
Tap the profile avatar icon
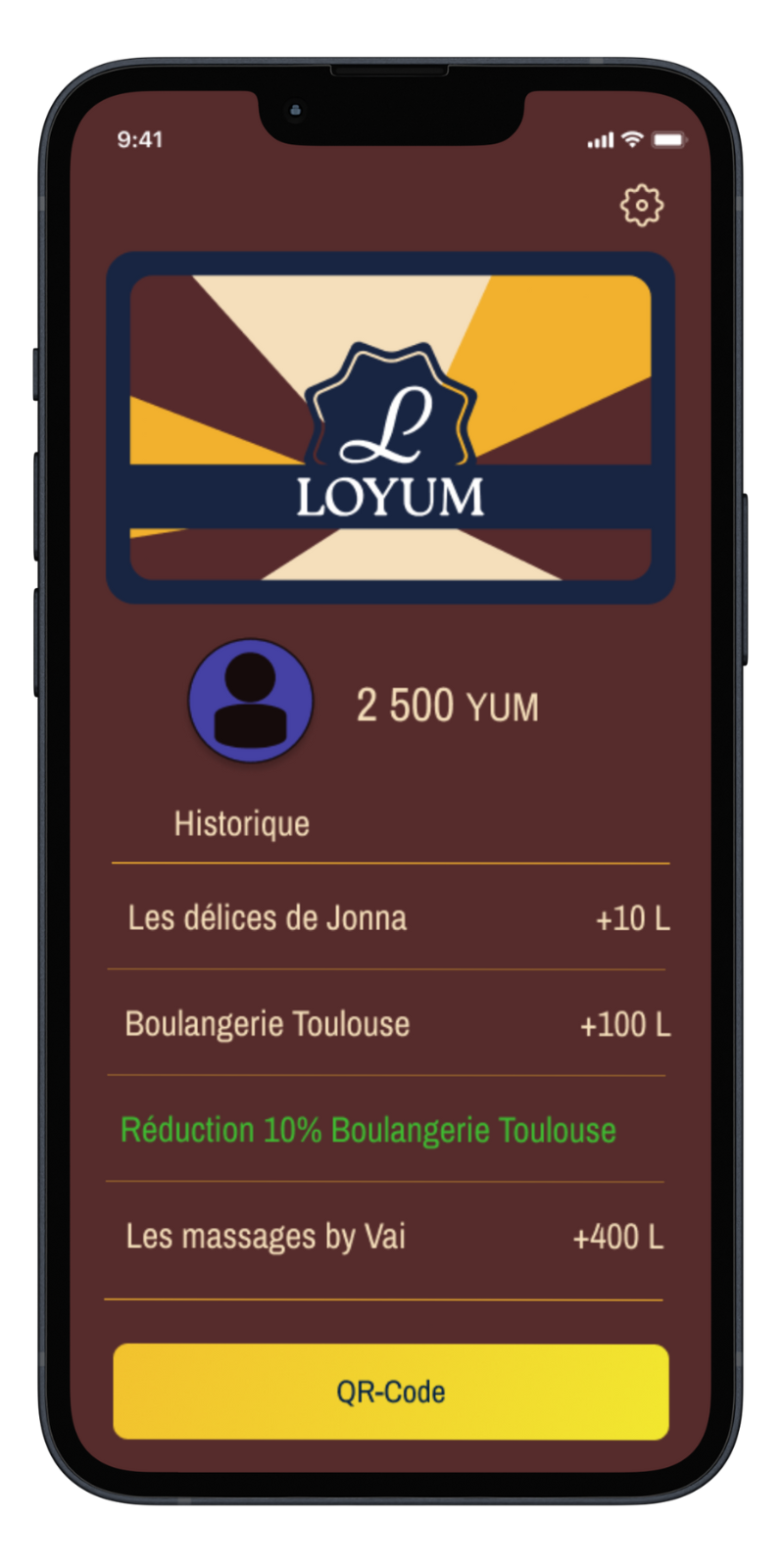coord(250,700)
